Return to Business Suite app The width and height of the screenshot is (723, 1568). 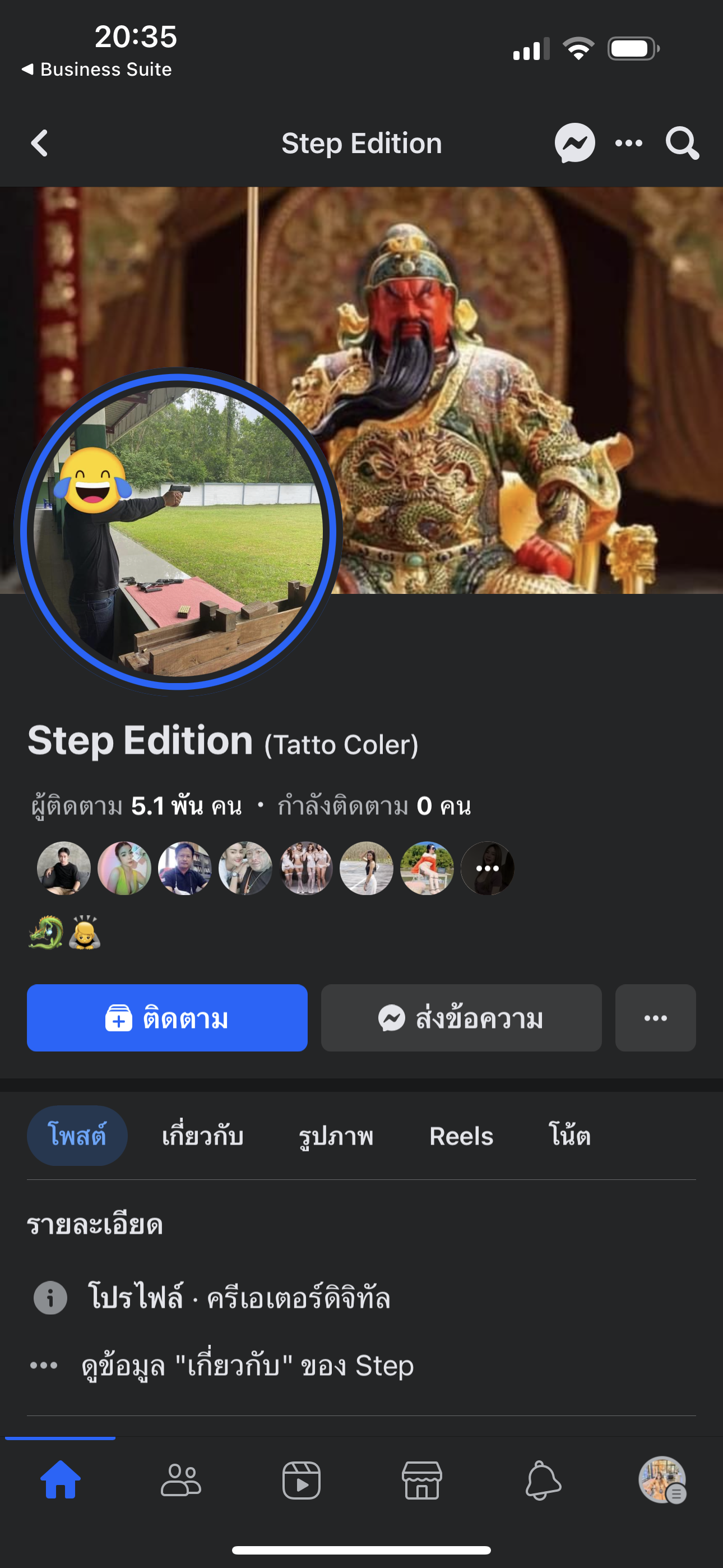98,70
